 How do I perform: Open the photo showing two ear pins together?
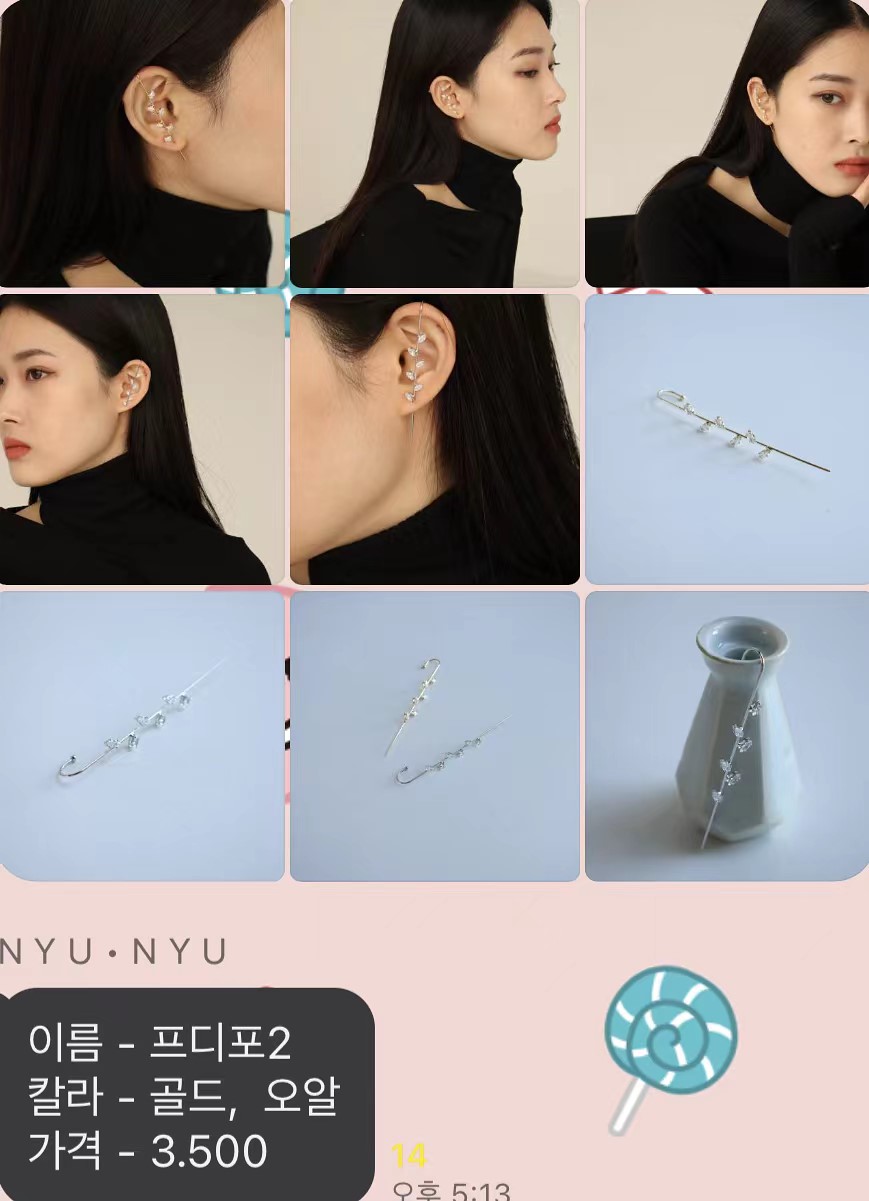434,735
